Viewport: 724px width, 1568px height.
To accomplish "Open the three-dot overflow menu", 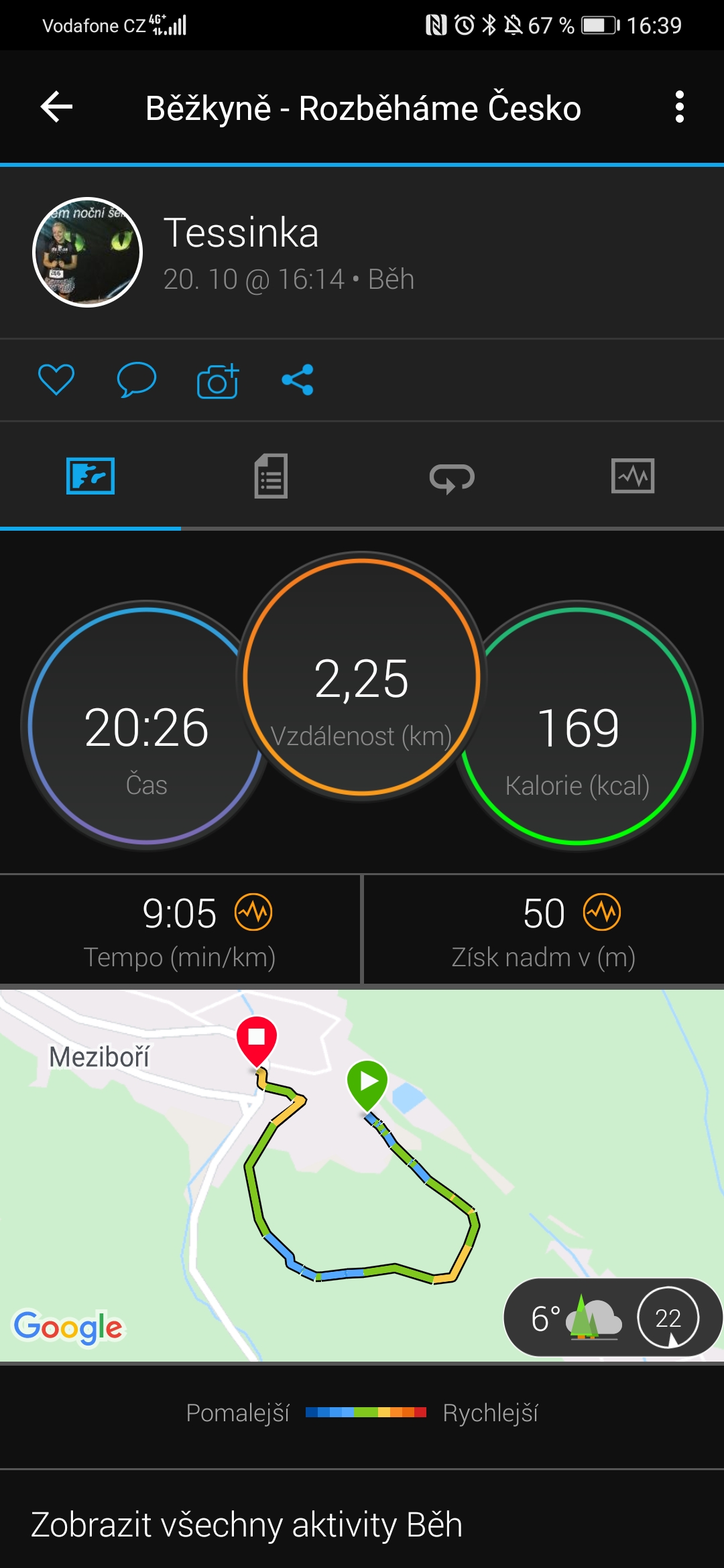I will point(679,107).
